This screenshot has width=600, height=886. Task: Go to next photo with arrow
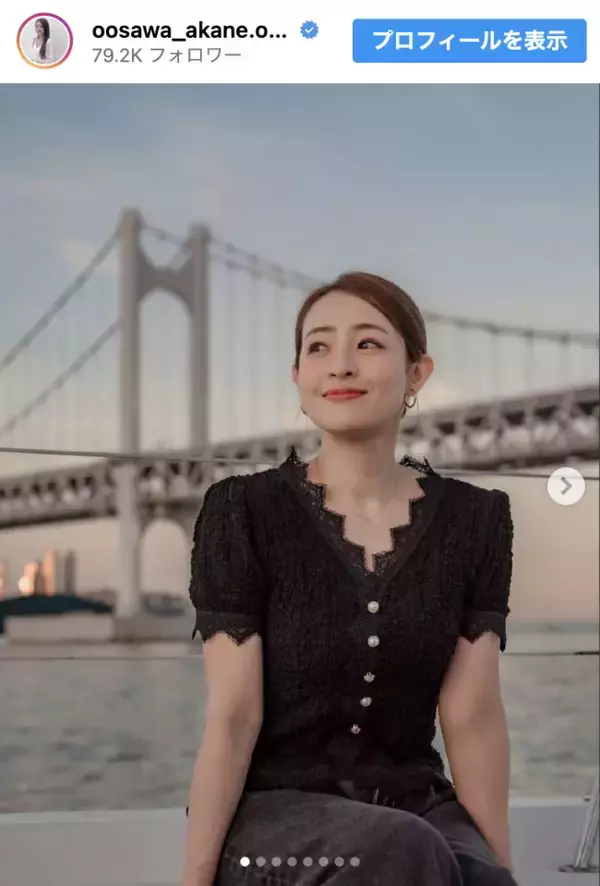pos(566,486)
